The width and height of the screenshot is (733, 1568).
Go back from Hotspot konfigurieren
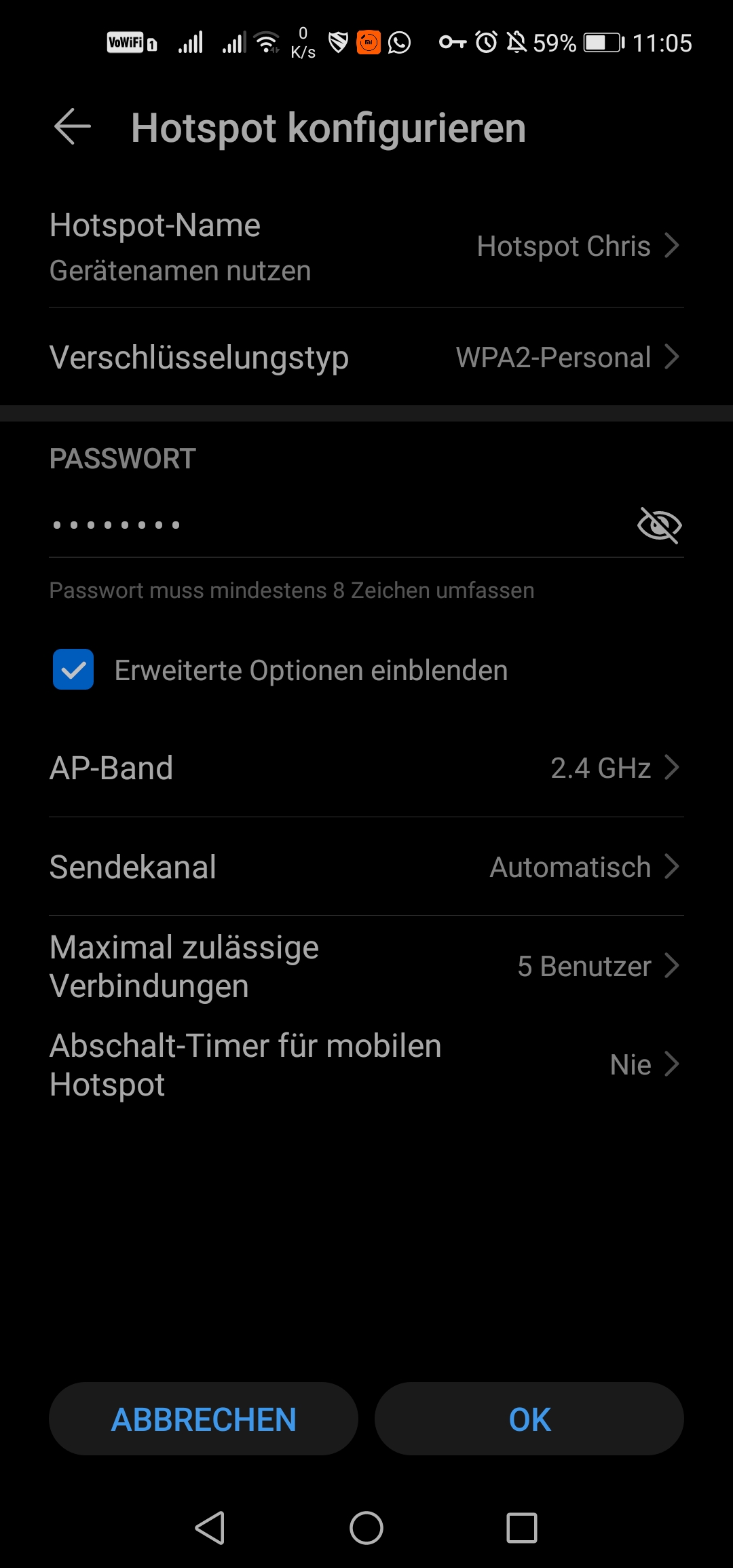[73, 127]
